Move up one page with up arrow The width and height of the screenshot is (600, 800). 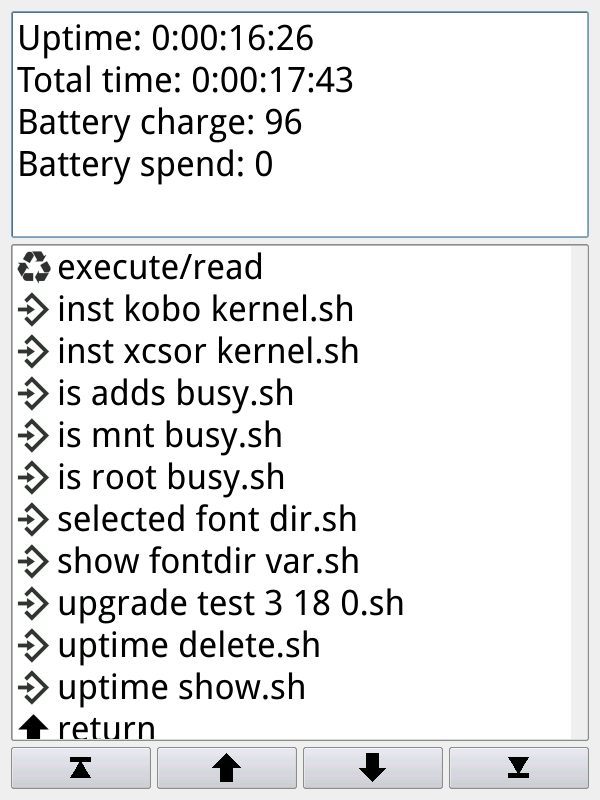227,768
